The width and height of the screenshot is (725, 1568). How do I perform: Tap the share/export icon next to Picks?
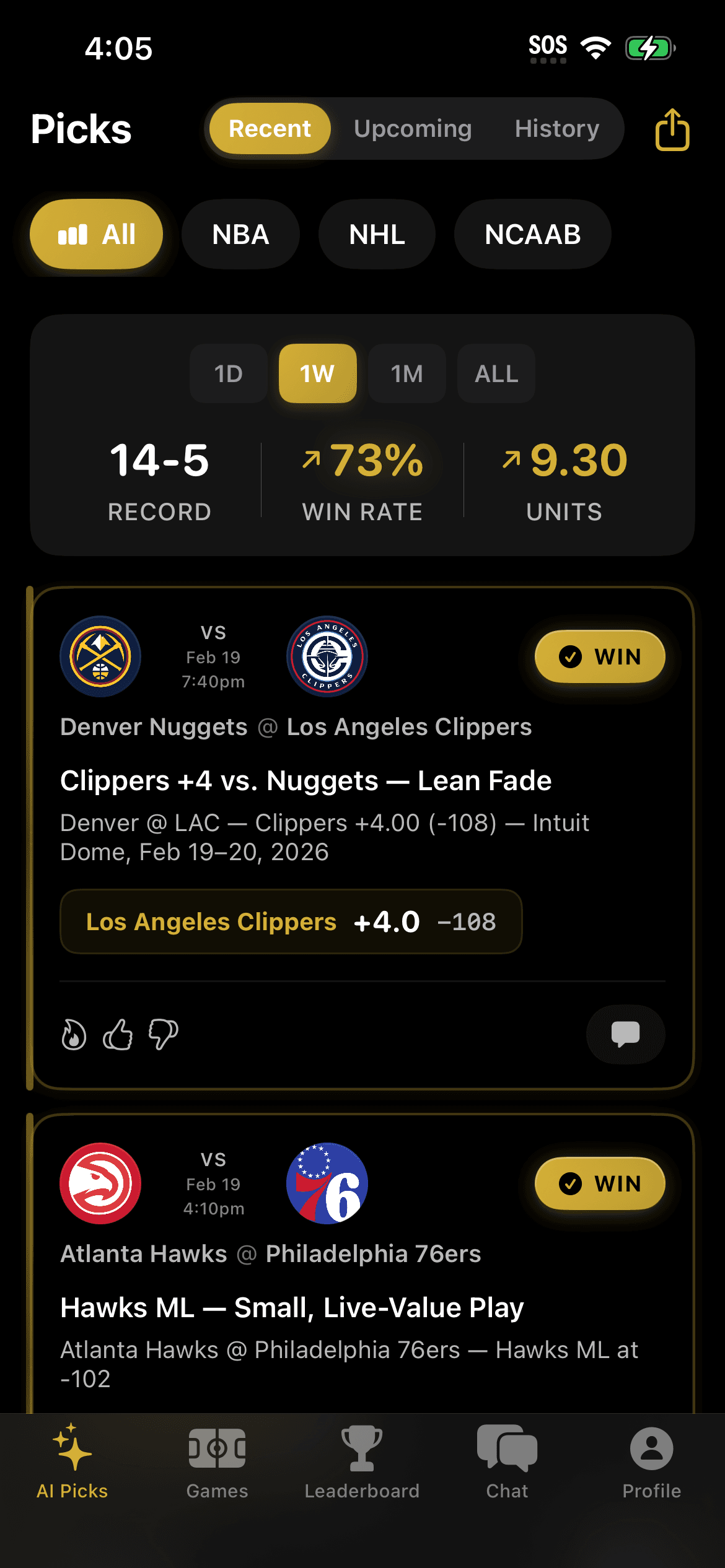672,129
